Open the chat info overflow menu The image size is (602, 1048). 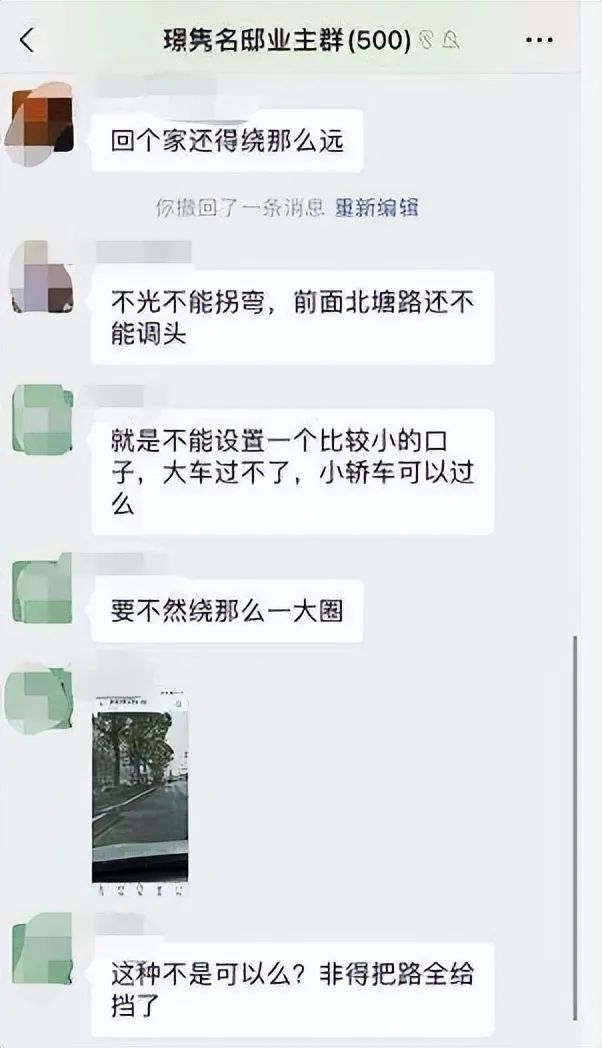[538, 40]
